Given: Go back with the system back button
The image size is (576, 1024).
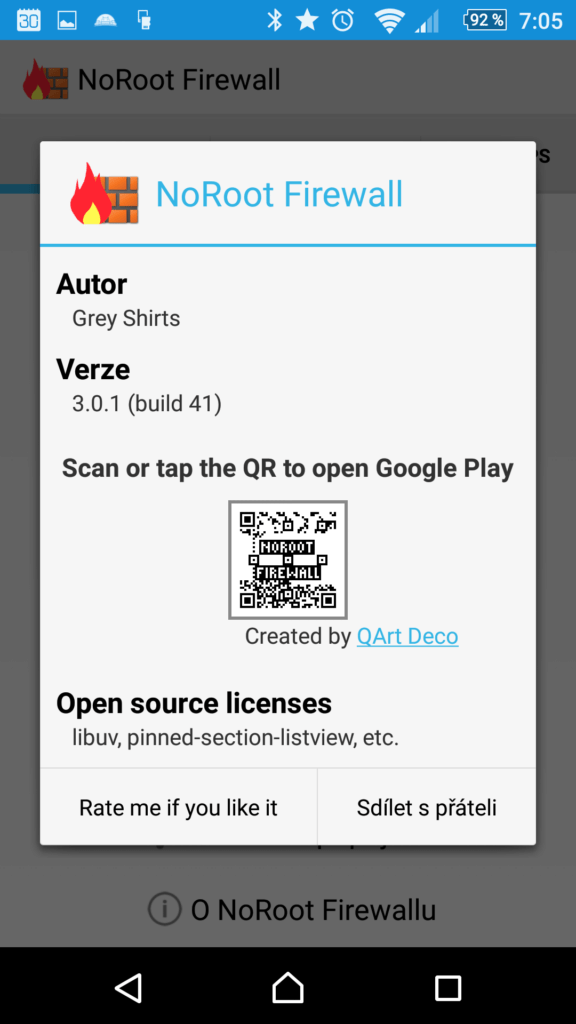Looking at the screenshot, I should (x=128, y=987).
